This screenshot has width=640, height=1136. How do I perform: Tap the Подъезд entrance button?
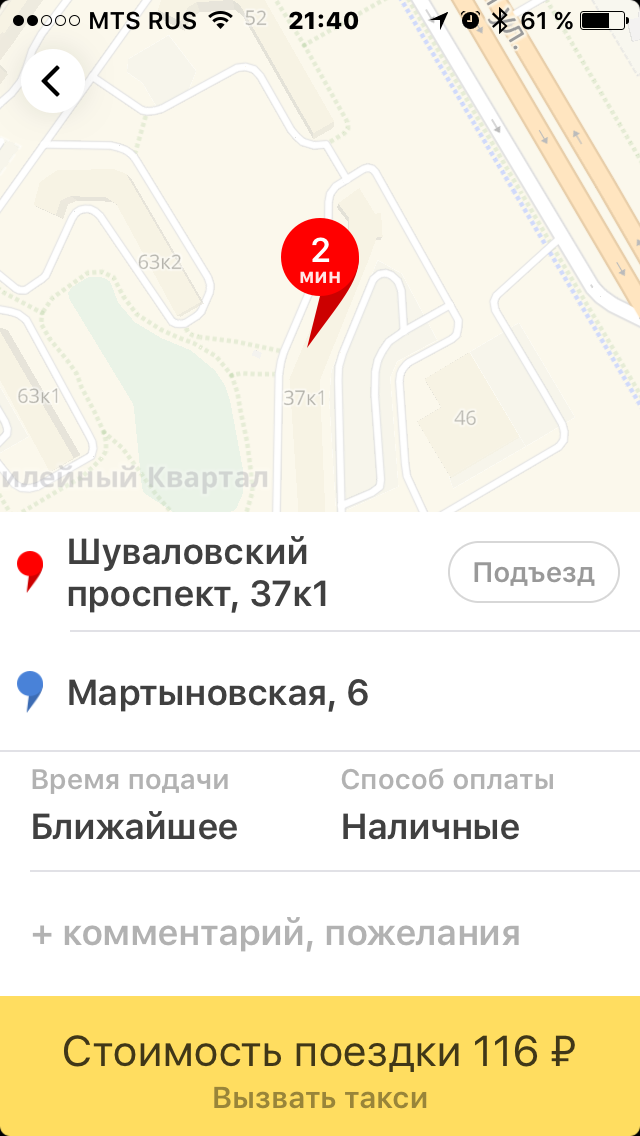[x=533, y=573]
